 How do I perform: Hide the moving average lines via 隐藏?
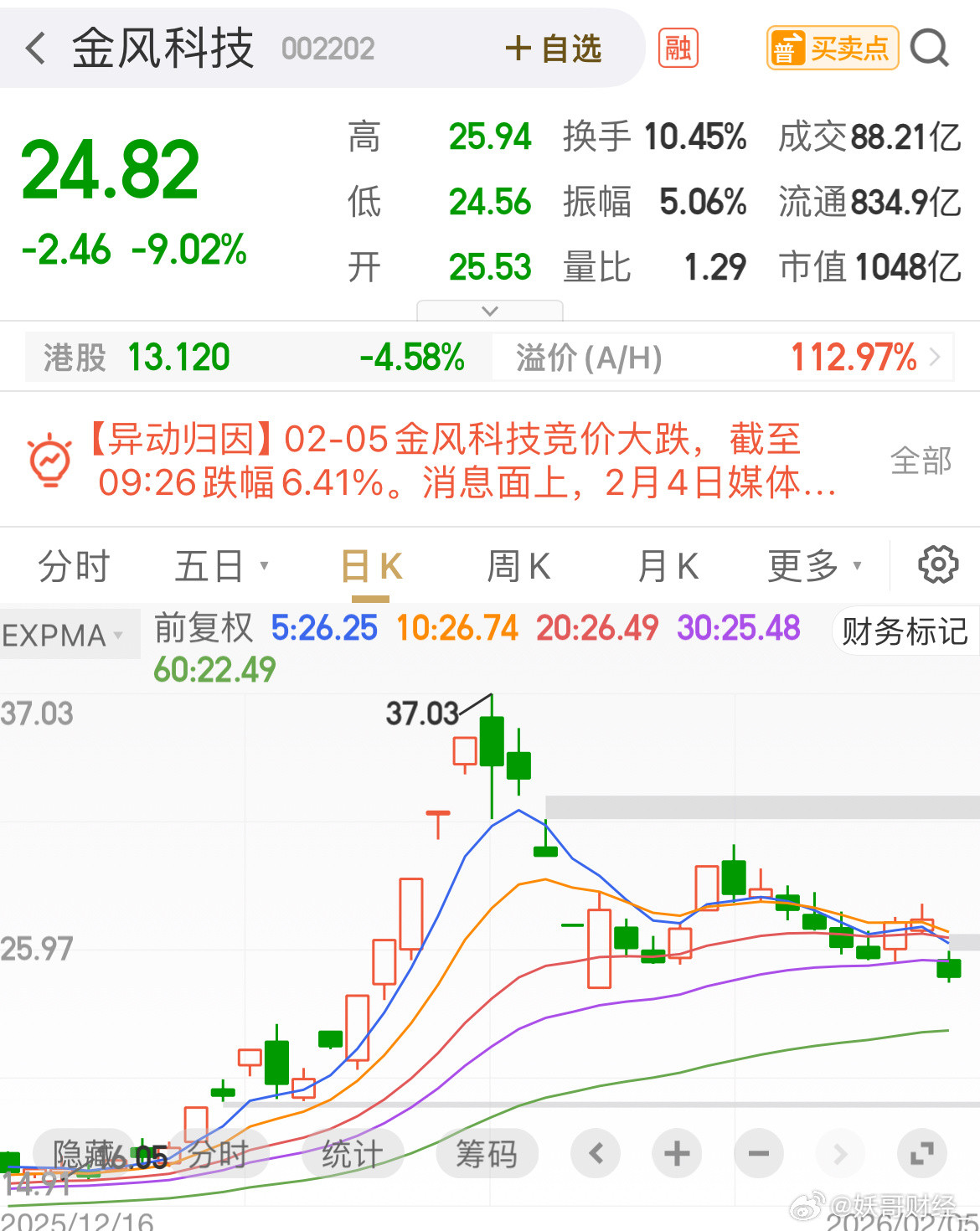[x=81, y=1153]
